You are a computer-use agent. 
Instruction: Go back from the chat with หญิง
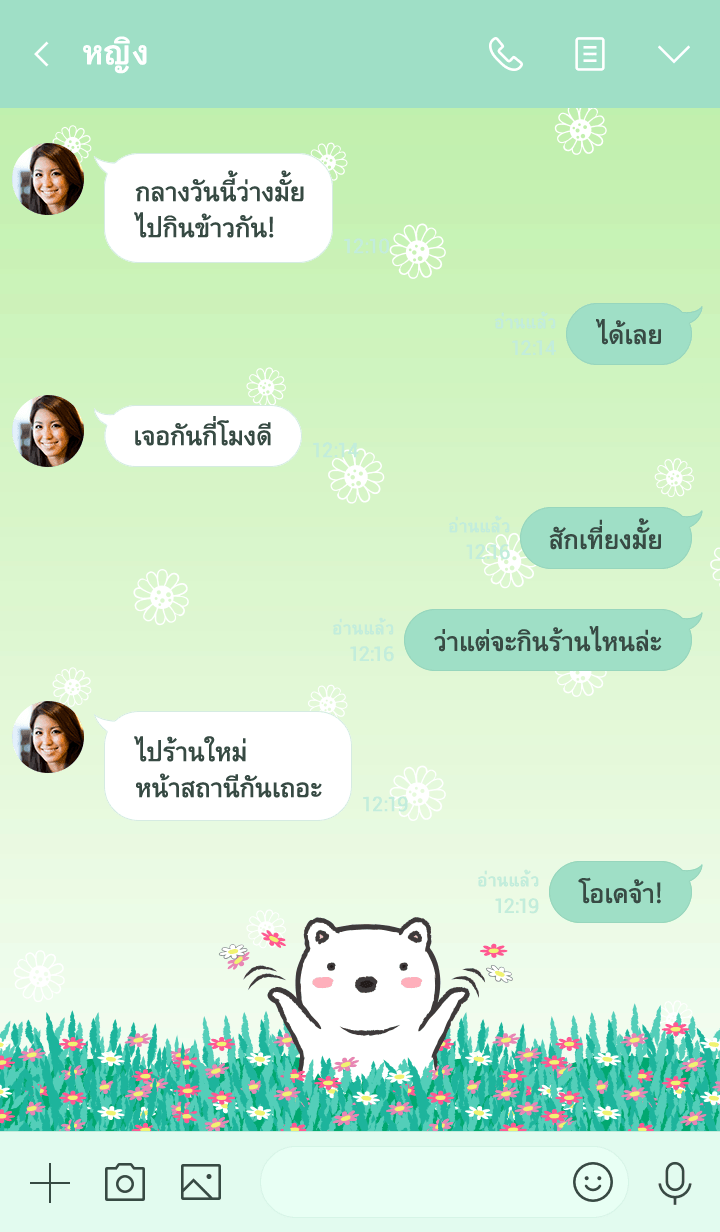(x=41, y=54)
